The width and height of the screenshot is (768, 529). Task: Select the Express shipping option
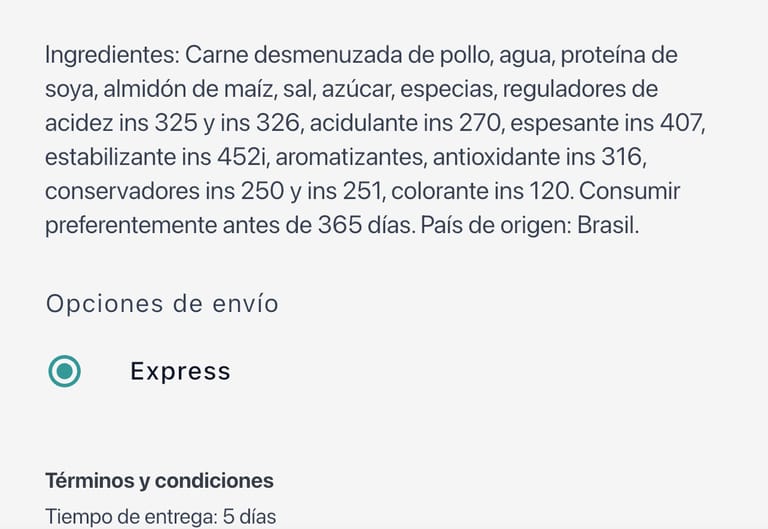click(x=65, y=372)
